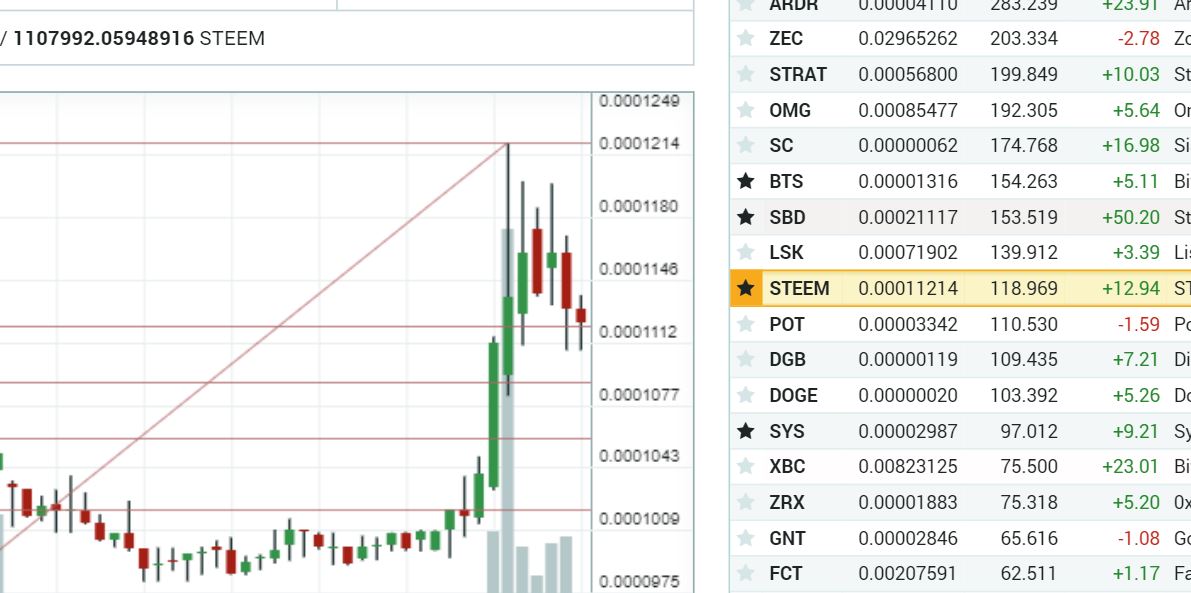
Task: Select the ZRX market row
Action: coord(787,503)
